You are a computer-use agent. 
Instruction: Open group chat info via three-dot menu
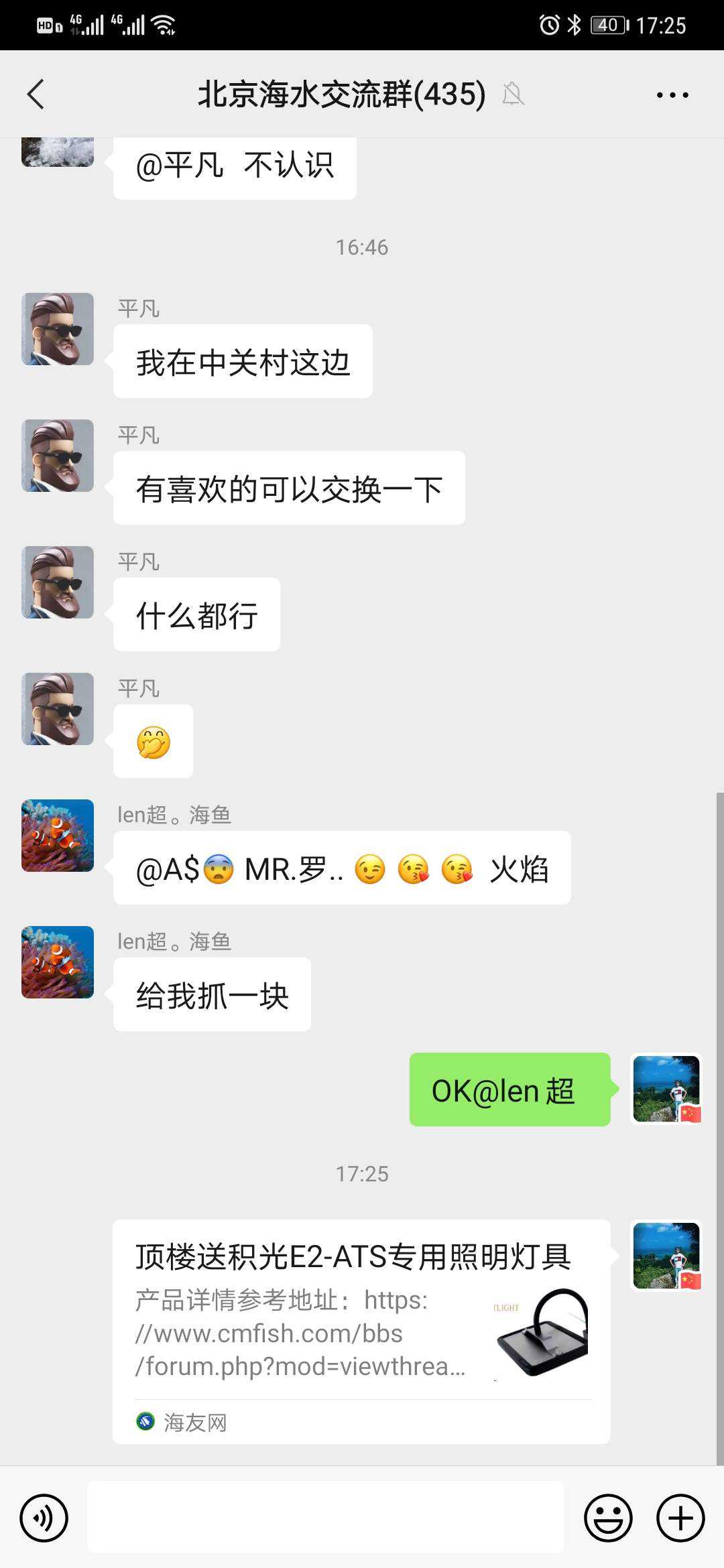[672, 94]
